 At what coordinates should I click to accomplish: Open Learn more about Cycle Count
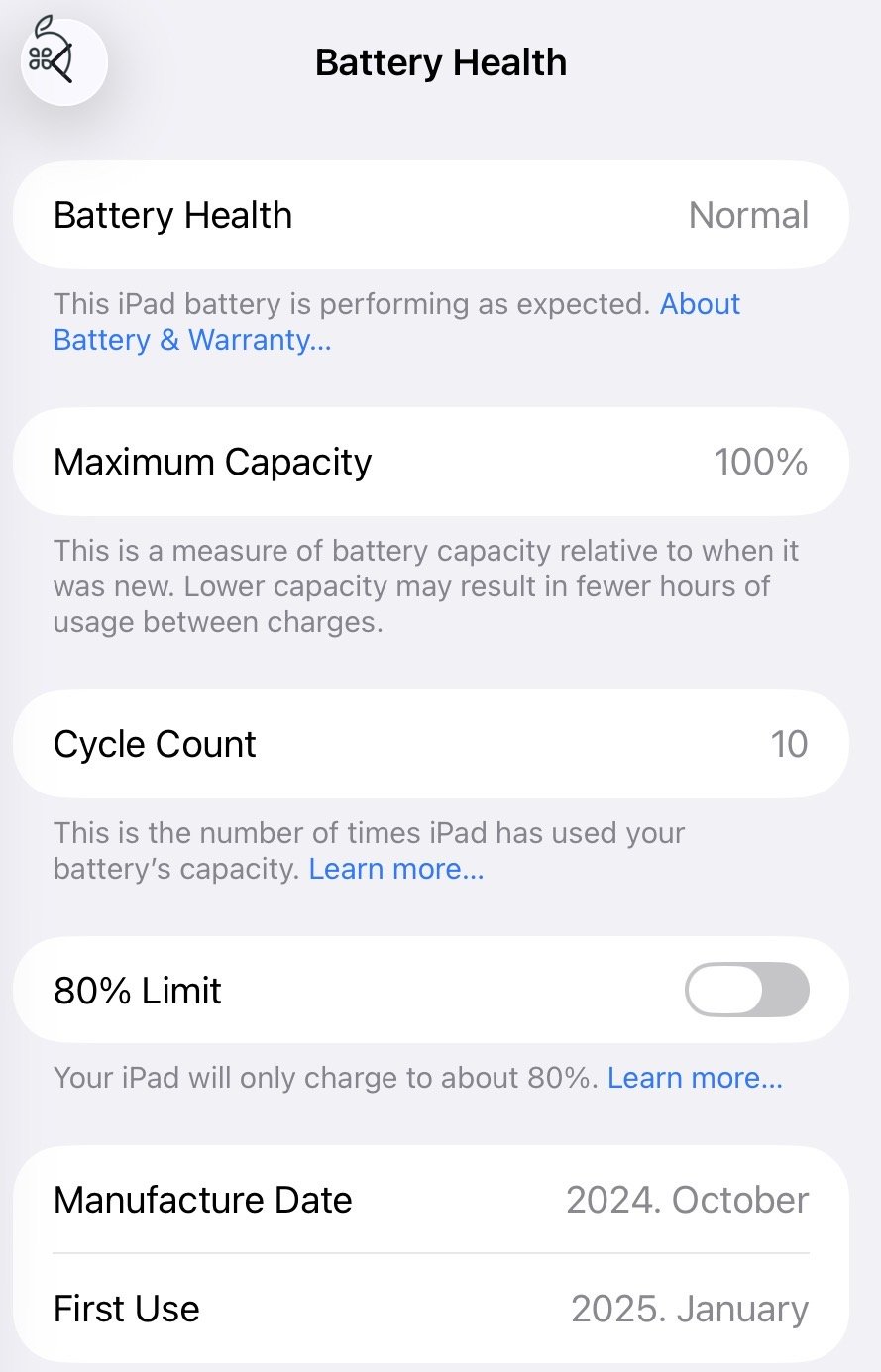click(396, 869)
